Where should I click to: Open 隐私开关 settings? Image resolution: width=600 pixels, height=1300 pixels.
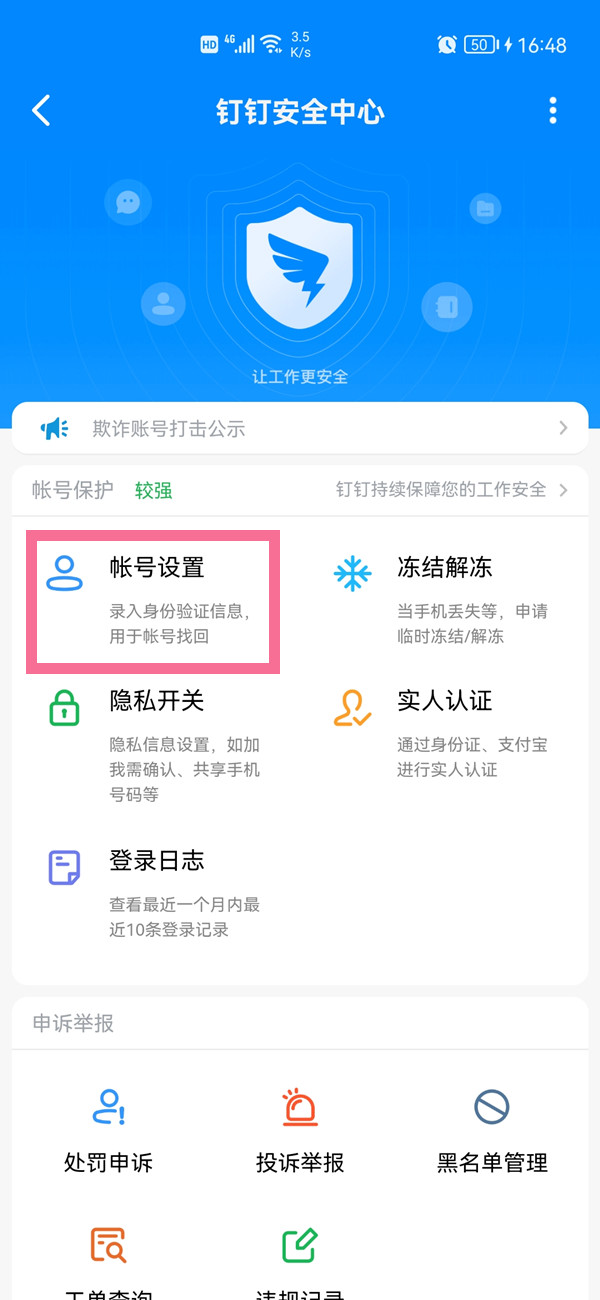(154, 745)
